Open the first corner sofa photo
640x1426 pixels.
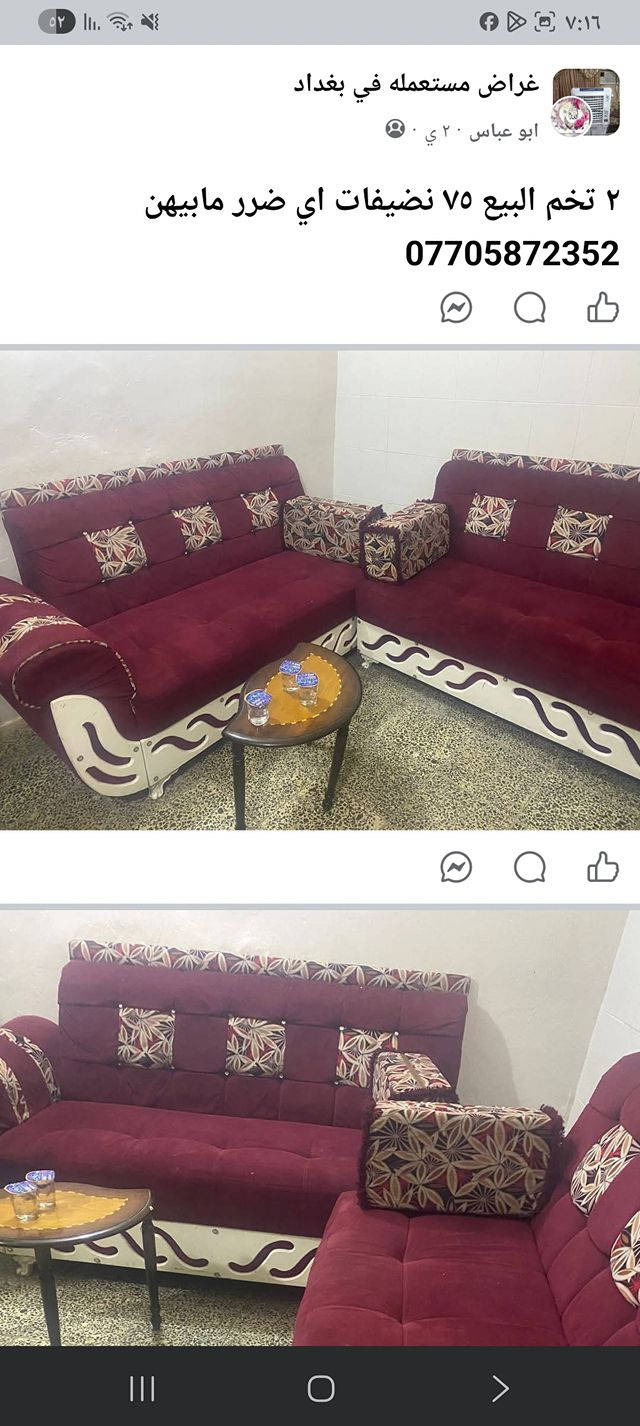click(320, 589)
